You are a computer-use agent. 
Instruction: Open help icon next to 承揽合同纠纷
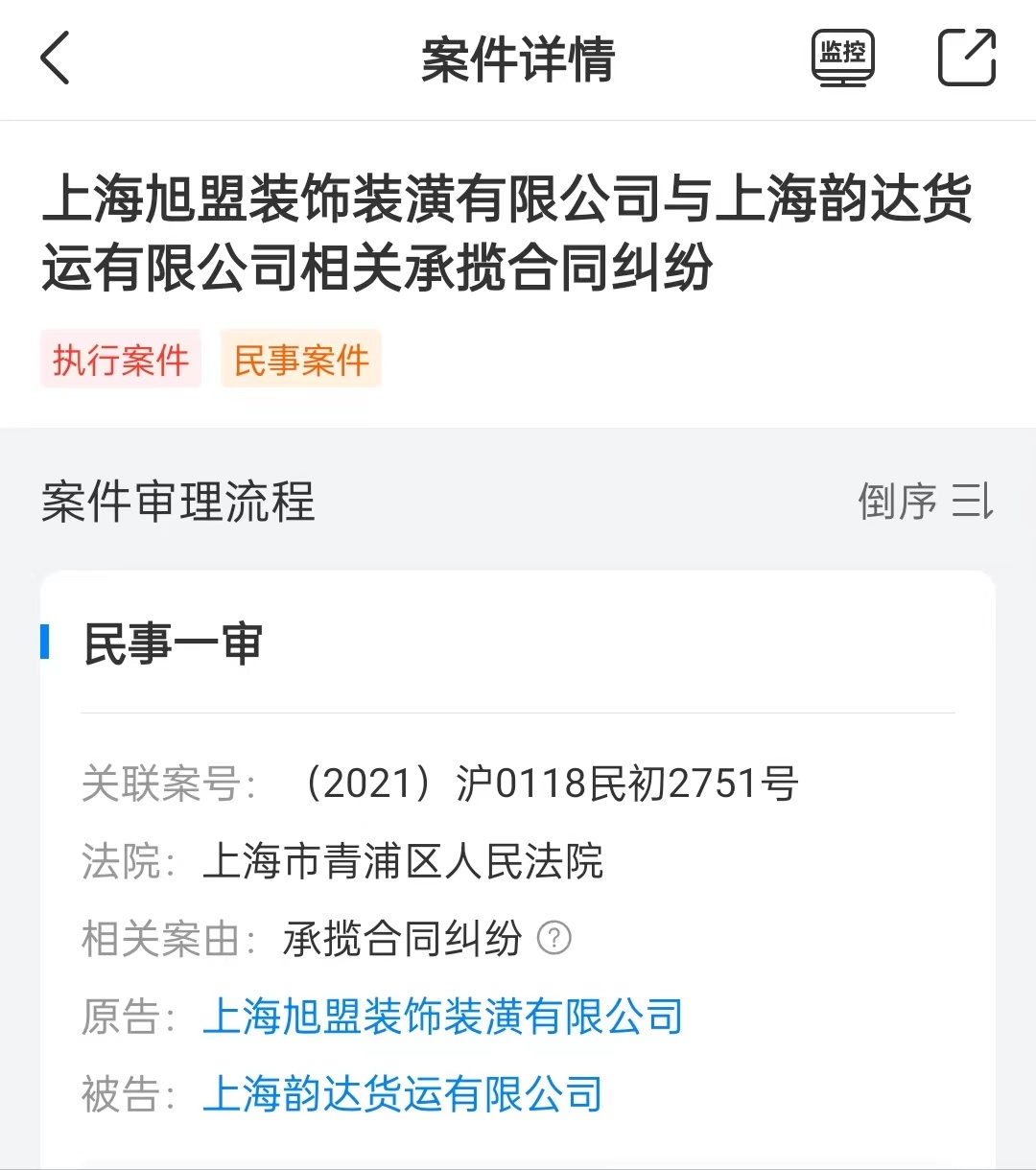point(554,938)
